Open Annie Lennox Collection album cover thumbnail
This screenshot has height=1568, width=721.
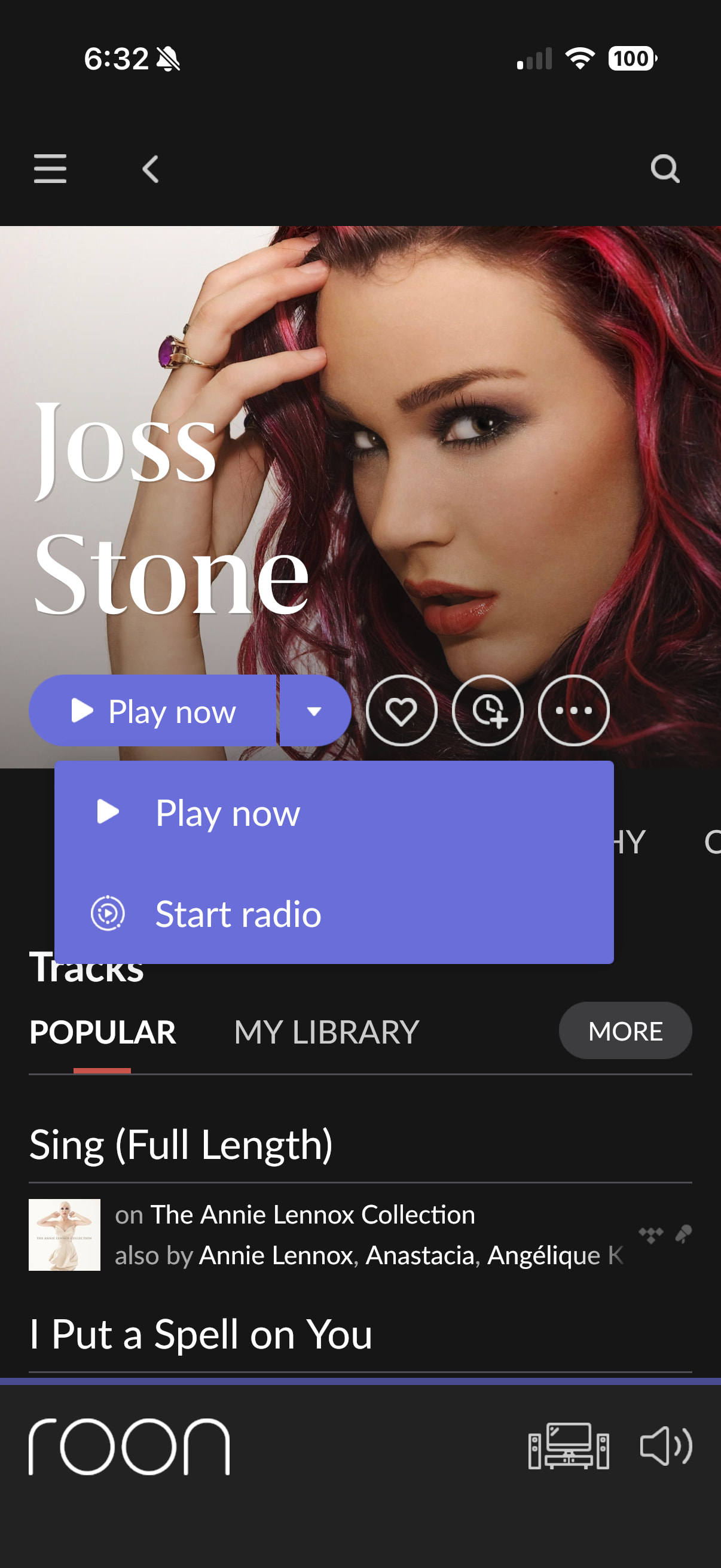click(x=65, y=1234)
